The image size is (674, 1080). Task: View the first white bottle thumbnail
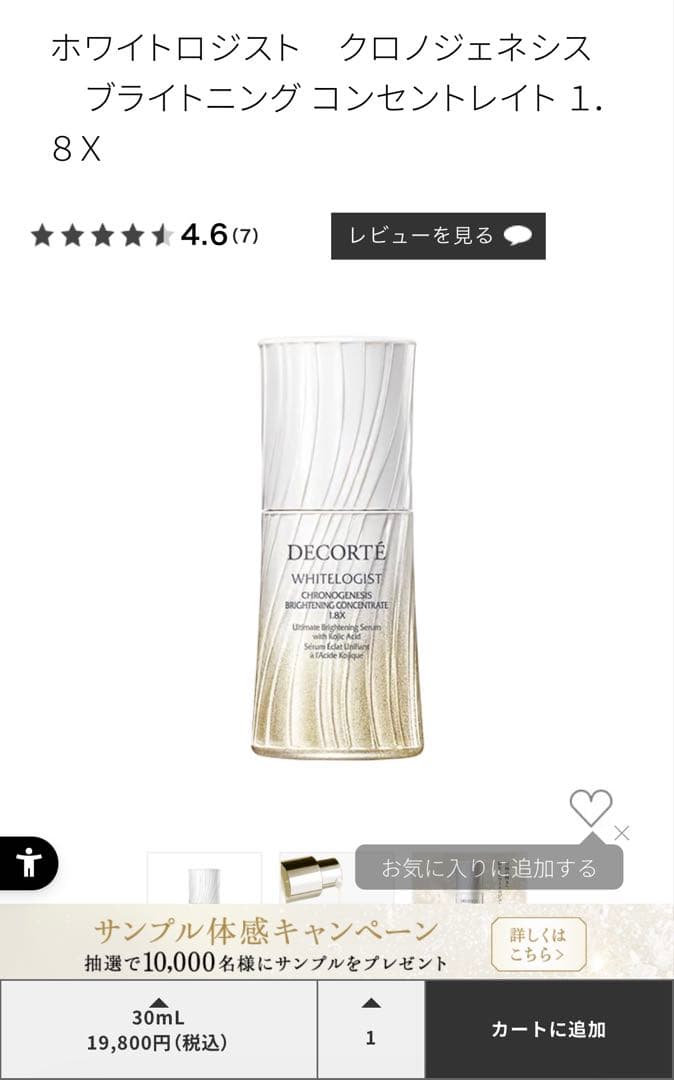pos(204,878)
